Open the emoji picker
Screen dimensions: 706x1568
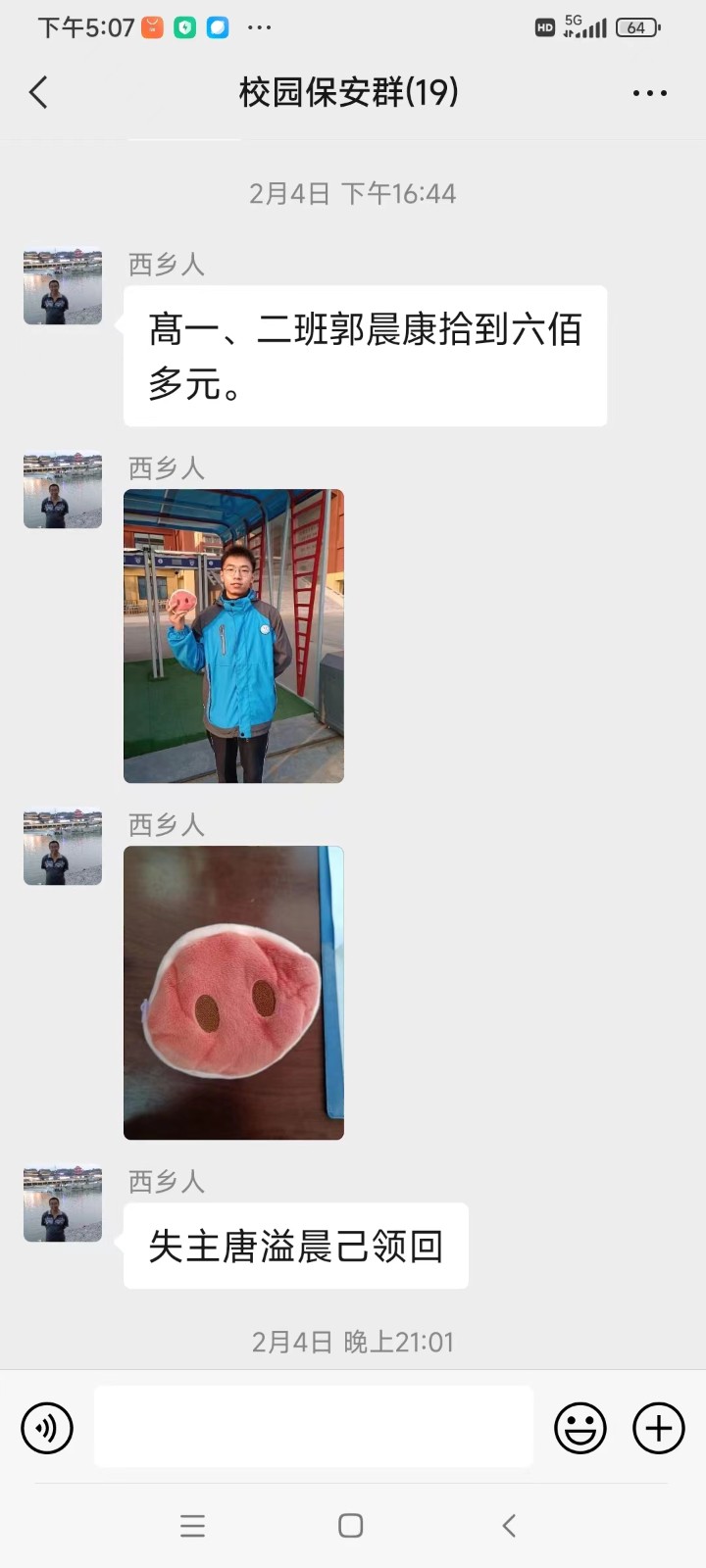pyautogui.click(x=580, y=1428)
